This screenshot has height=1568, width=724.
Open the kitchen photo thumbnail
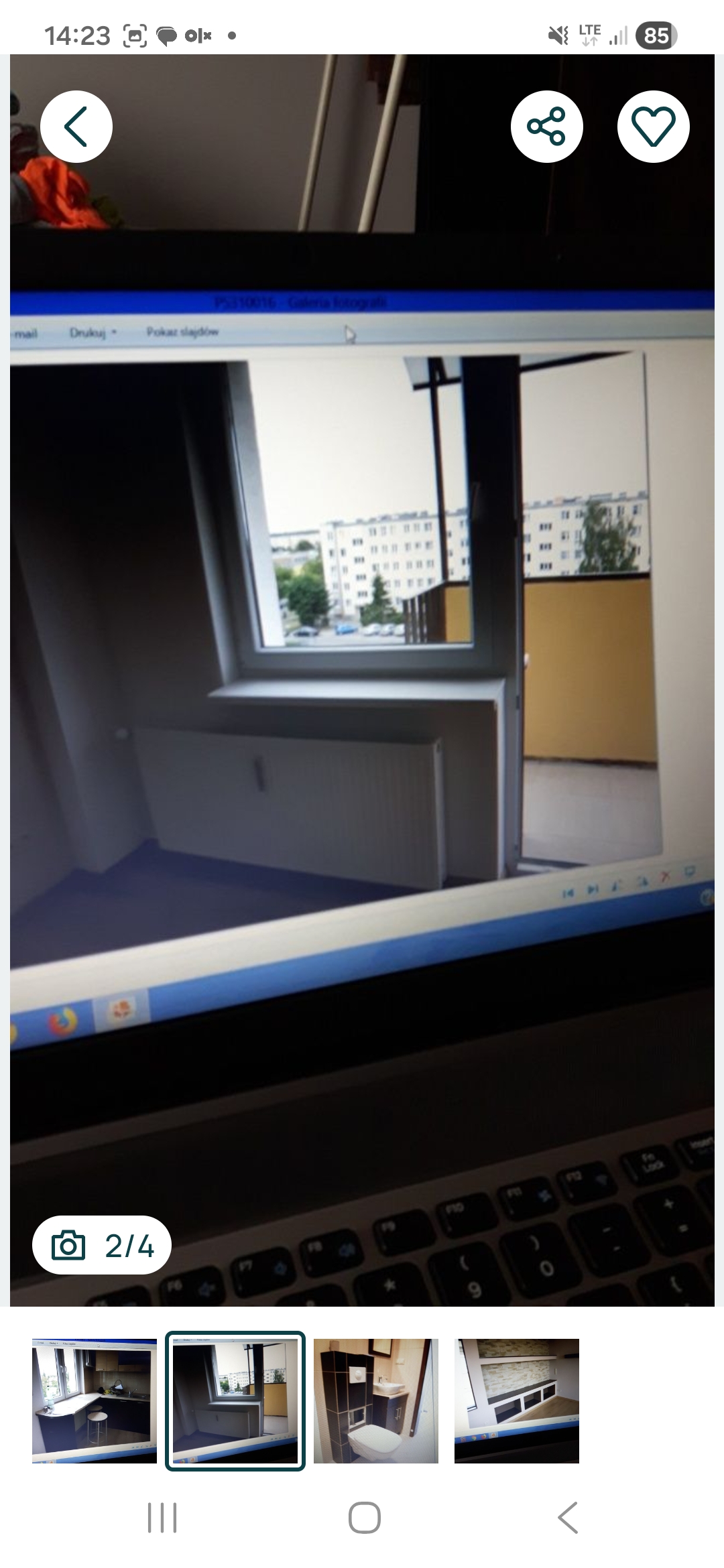tap(95, 1400)
